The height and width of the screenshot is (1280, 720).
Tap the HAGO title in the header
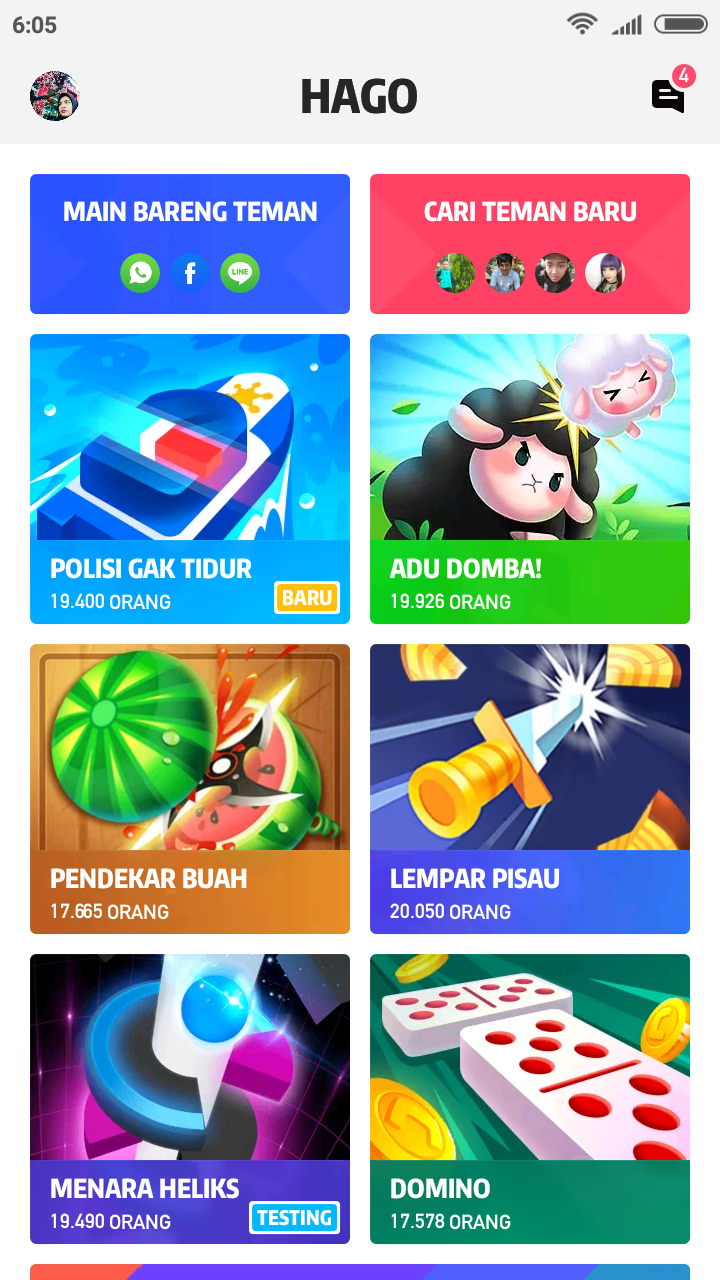360,97
